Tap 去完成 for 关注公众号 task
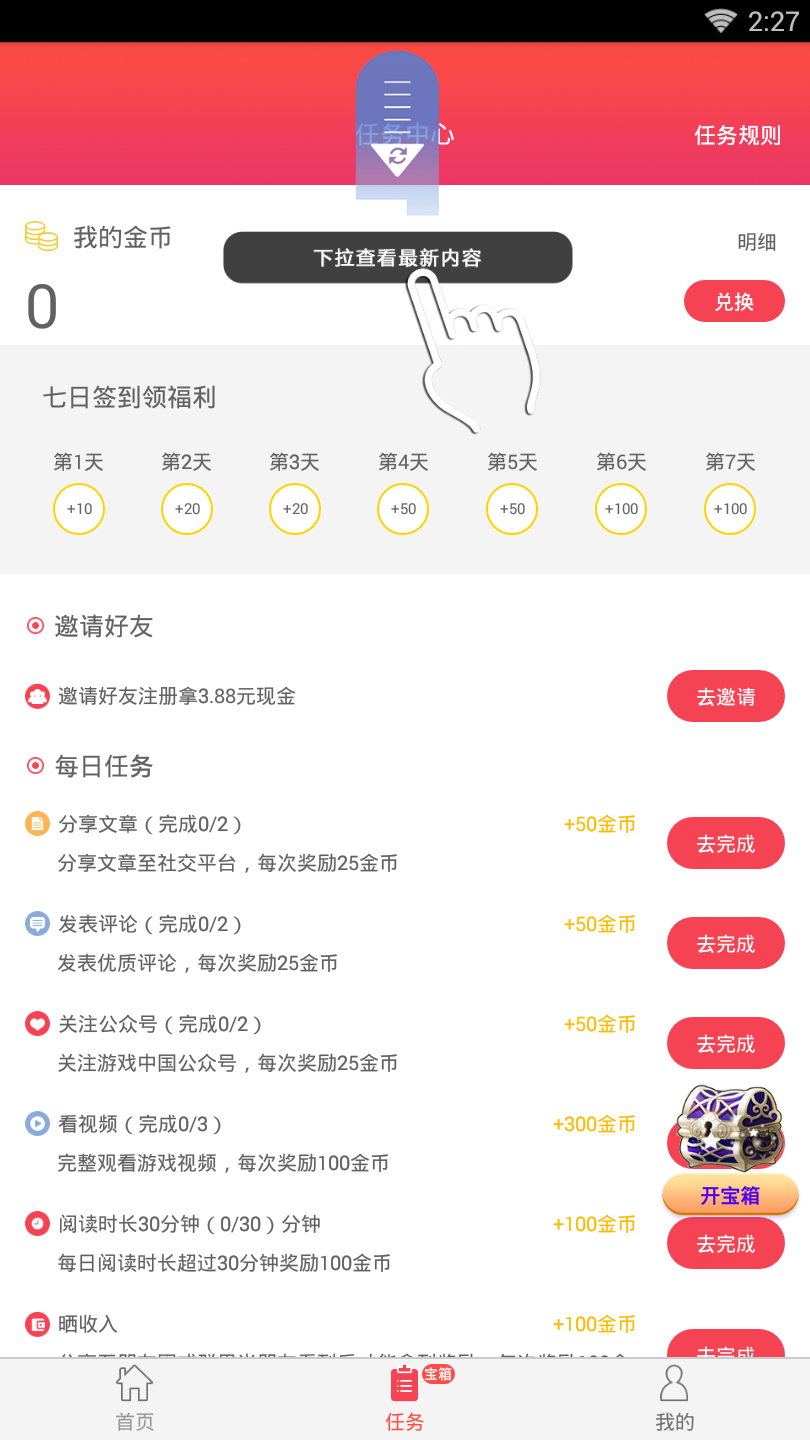Viewport: 810px width, 1440px height. (725, 1044)
